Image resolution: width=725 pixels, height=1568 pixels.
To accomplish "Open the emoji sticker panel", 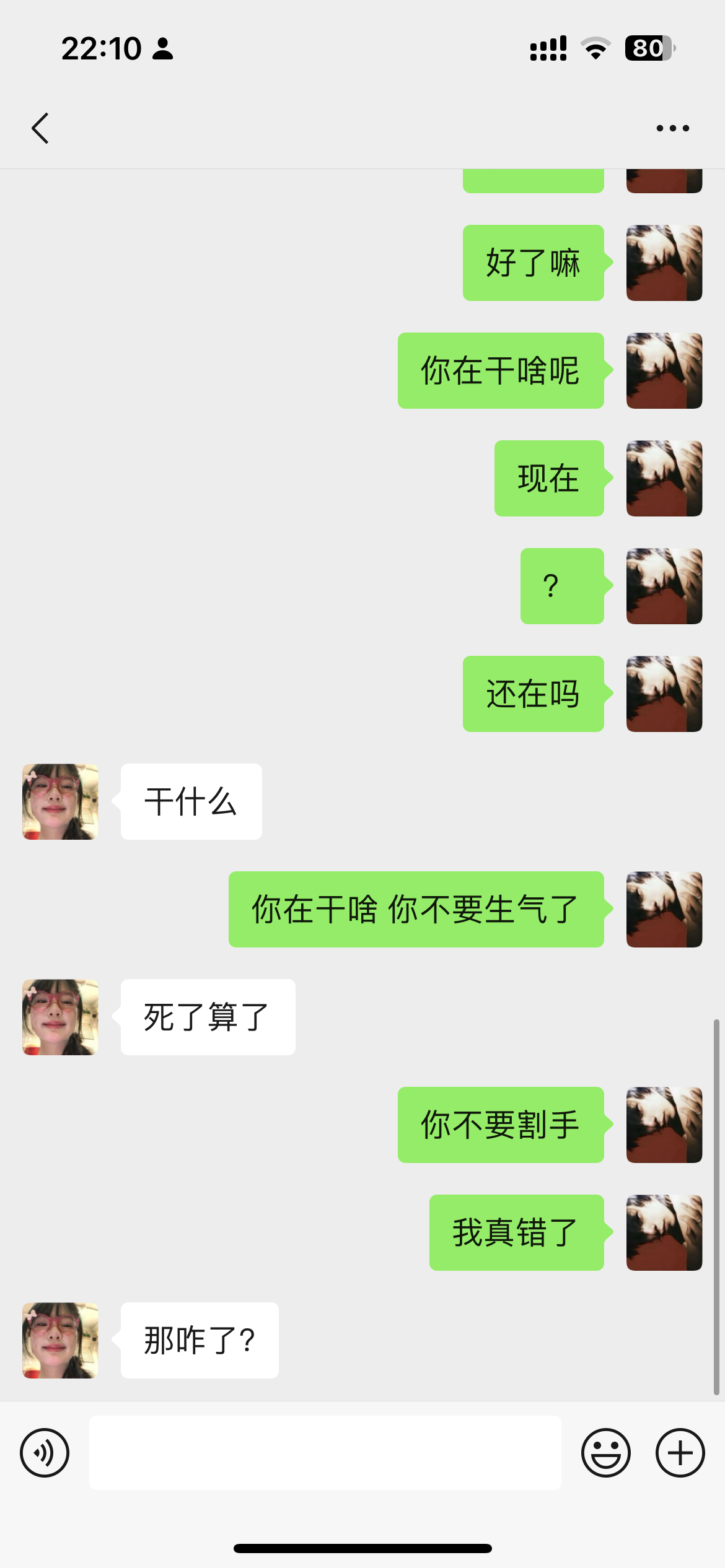I will (606, 1453).
